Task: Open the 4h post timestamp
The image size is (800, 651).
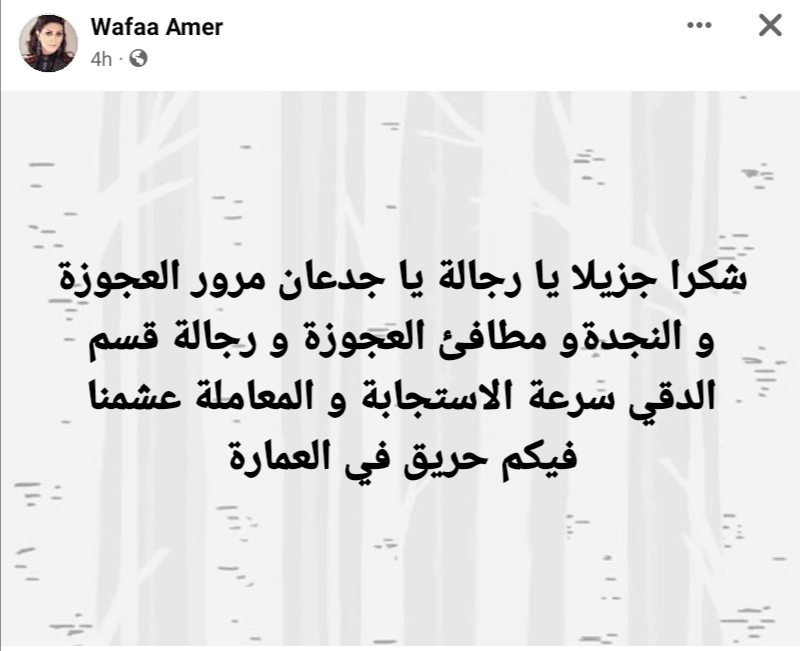Action: coord(100,59)
